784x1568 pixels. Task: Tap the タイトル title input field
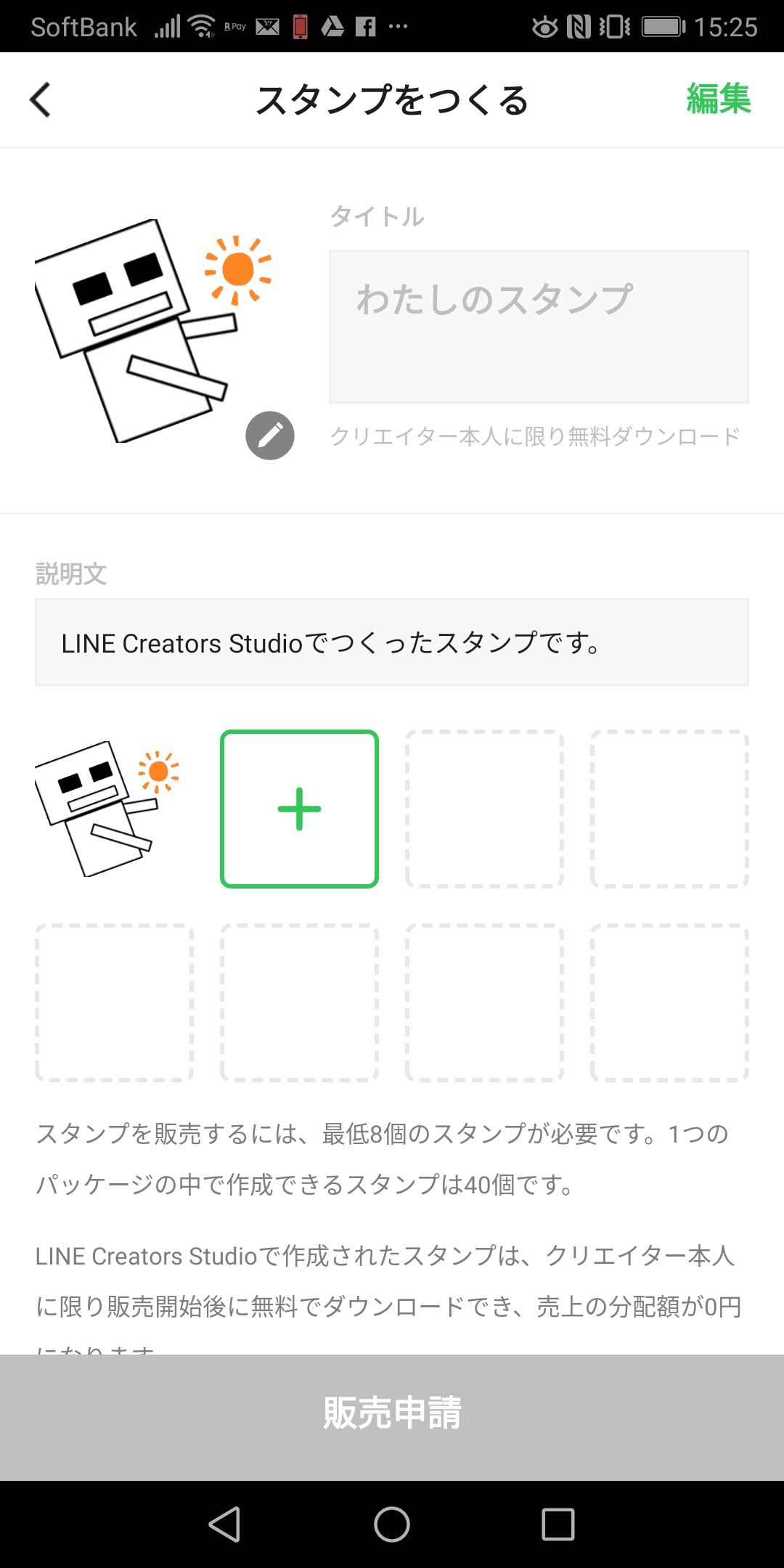(539, 327)
